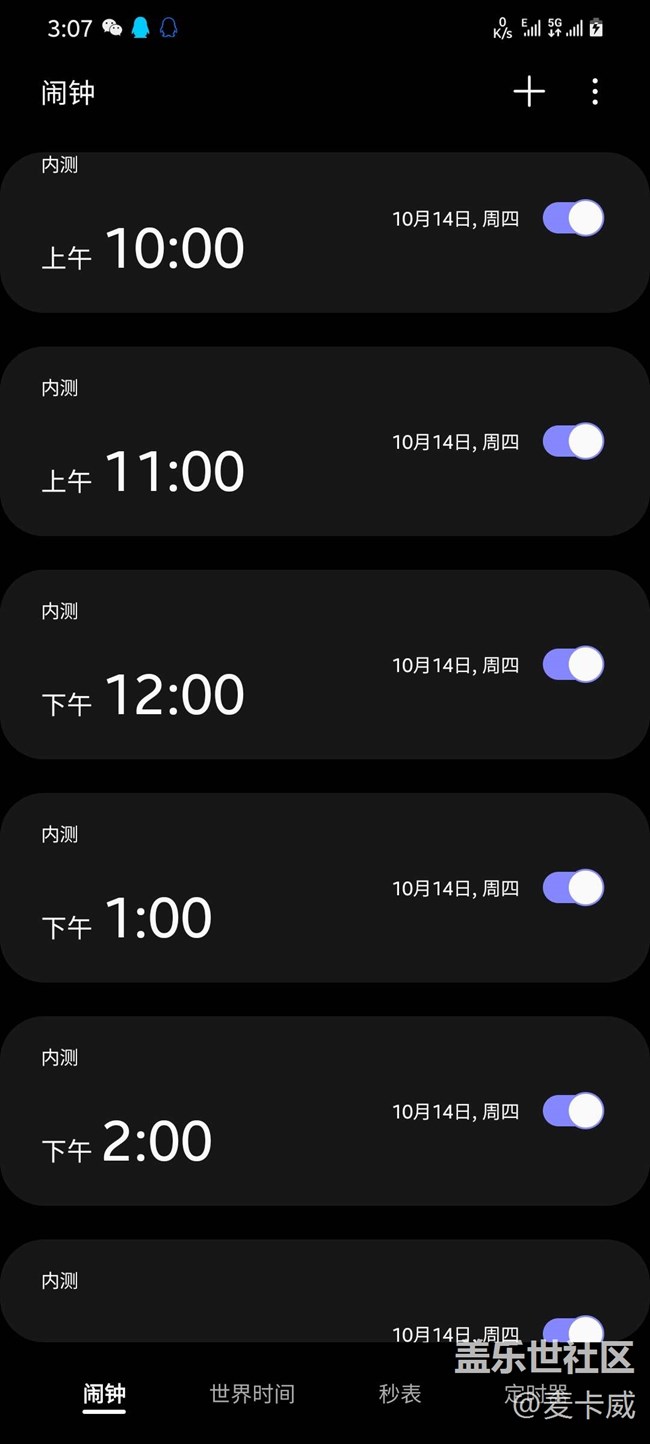Switch off the 下午 1:00 alarm

tap(573, 887)
